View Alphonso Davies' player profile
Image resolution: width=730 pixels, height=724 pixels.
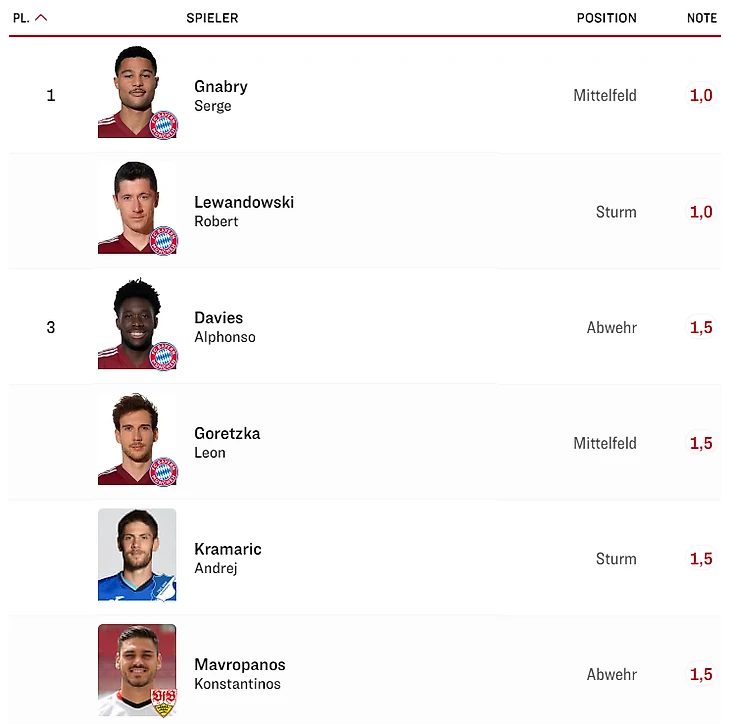(224, 327)
